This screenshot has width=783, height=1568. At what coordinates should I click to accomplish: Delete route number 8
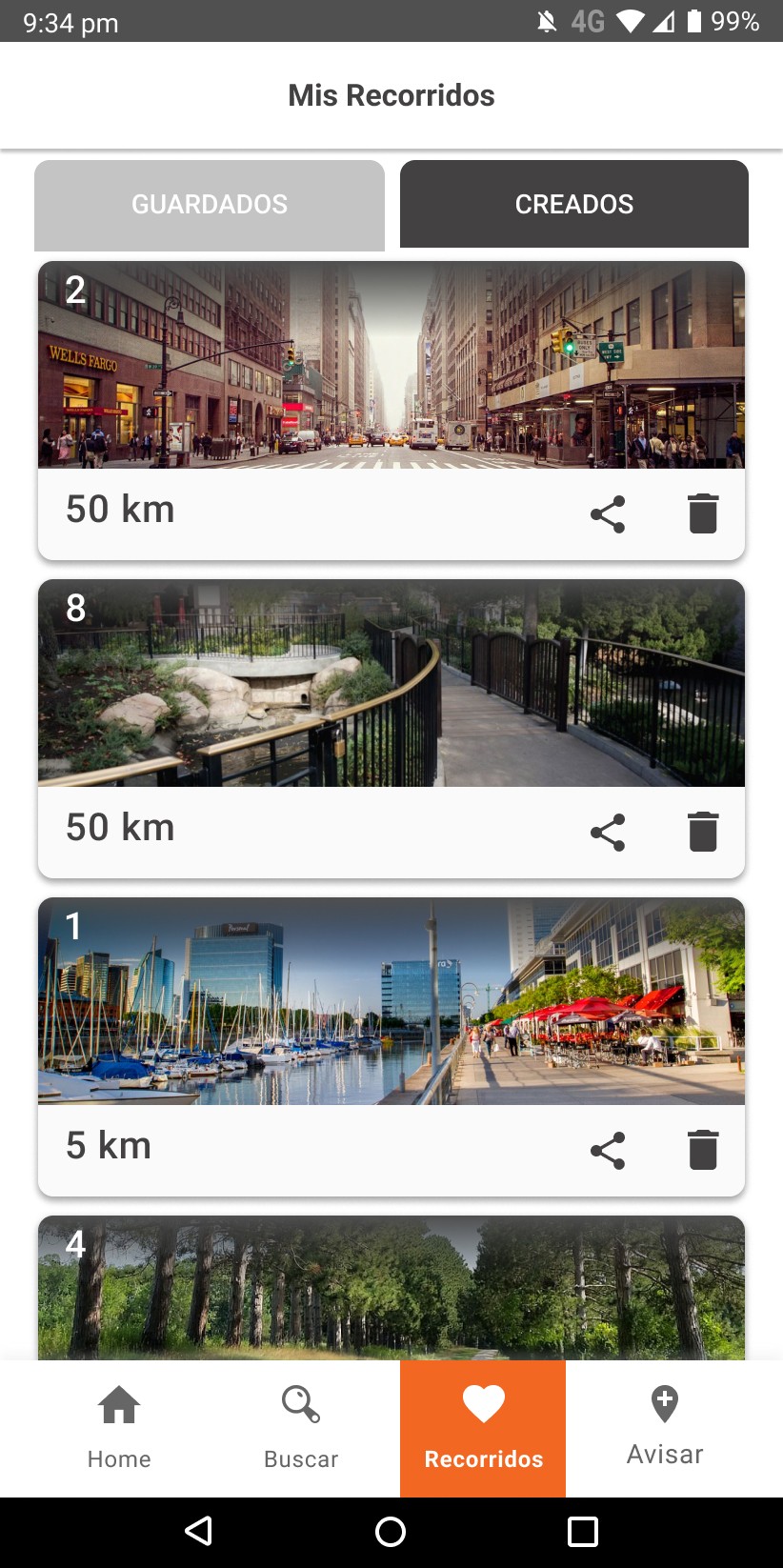point(703,833)
